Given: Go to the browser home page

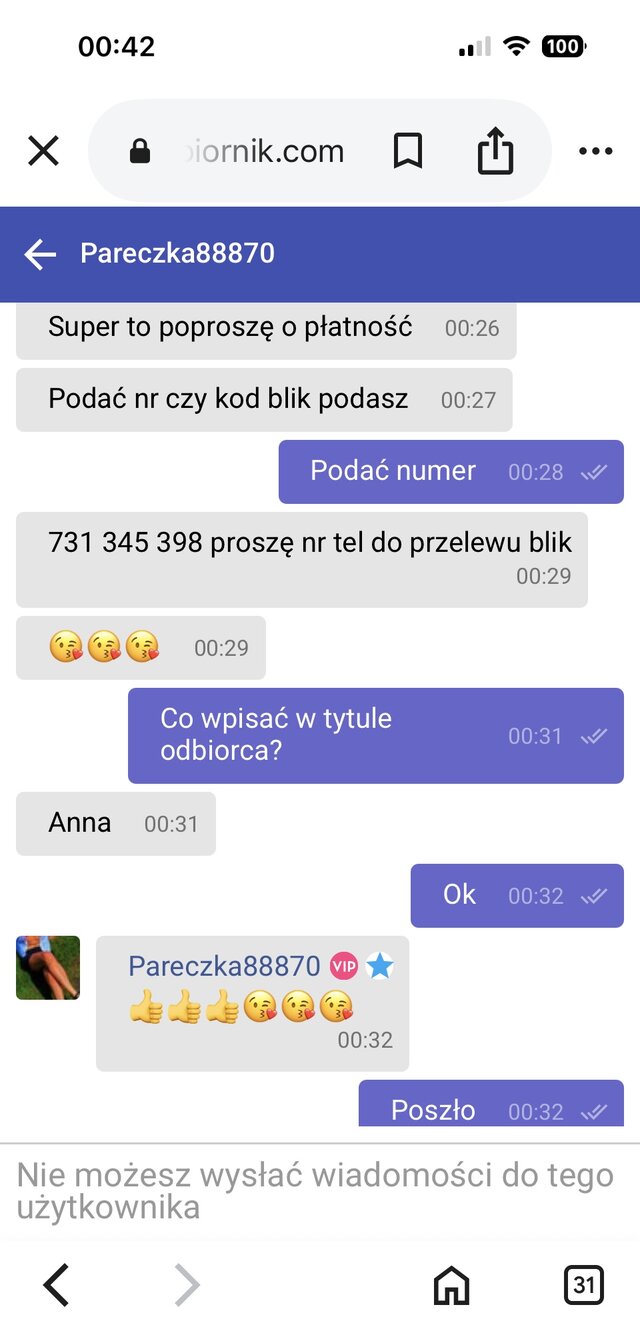Looking at the screenshot, I should coord(452,1285).
